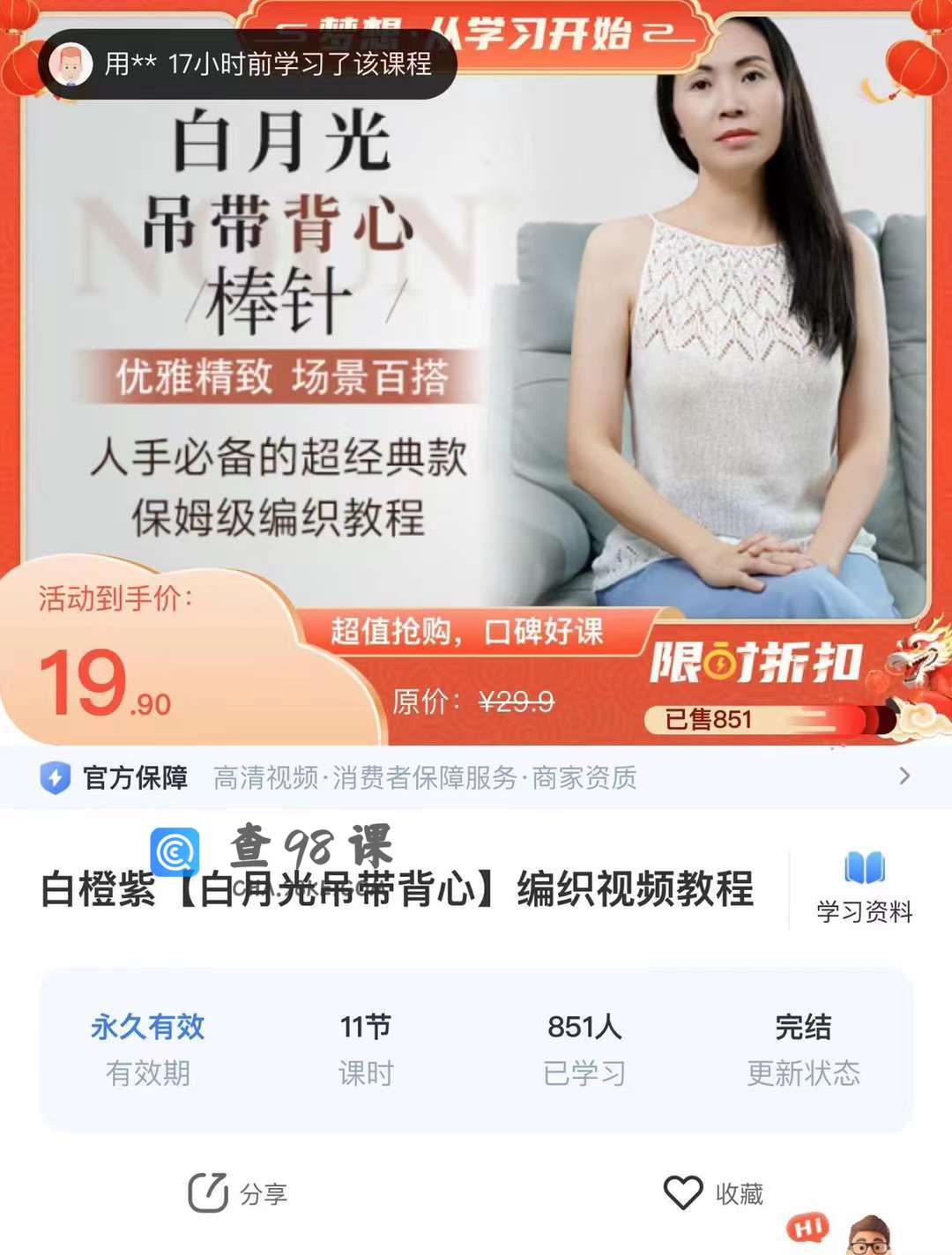Image resolution: width=952 pixels, height=1255 pixels.
Task: Open 学习资料 study materials
Action: click(x=864, y=887)
